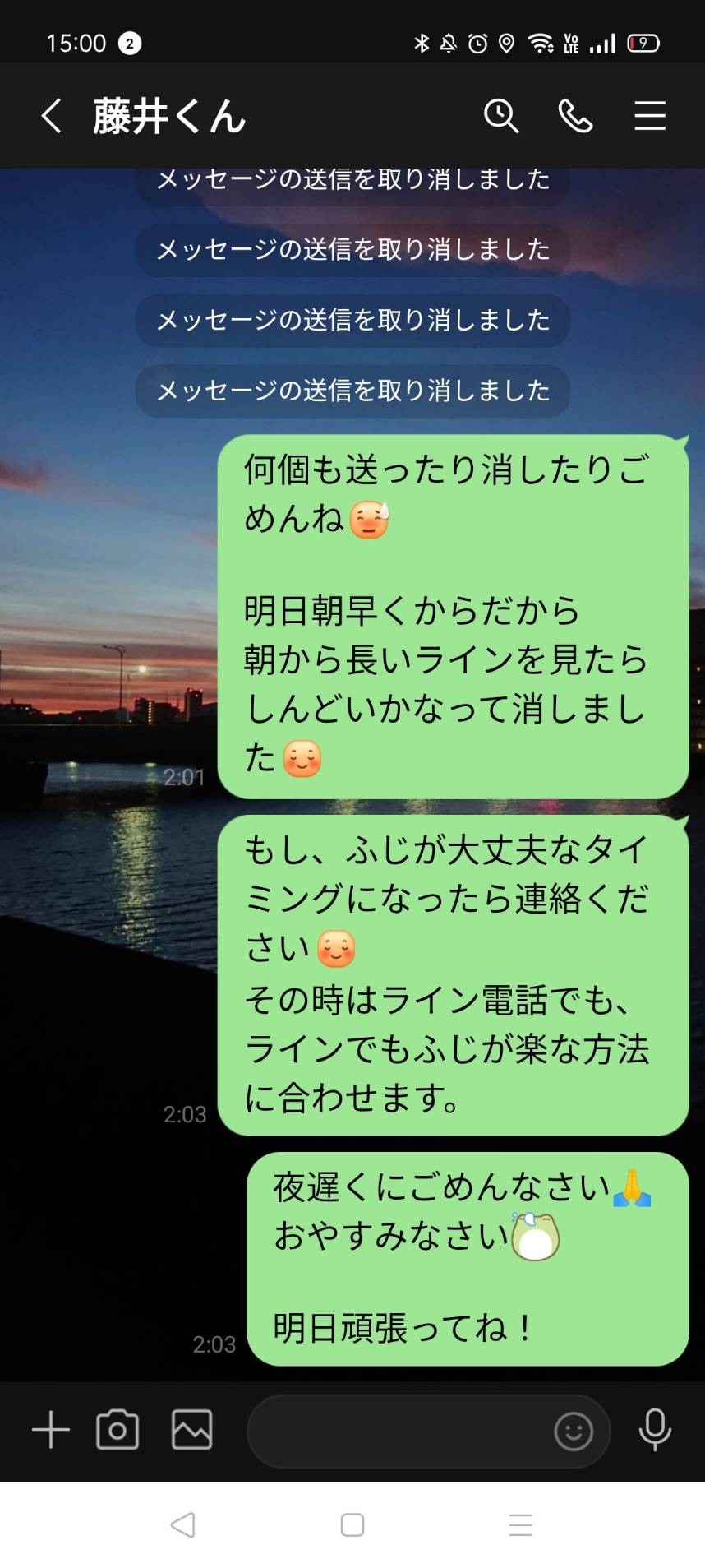Tap the system back navigation button
705x1568 pixels.
point(182,1525)
